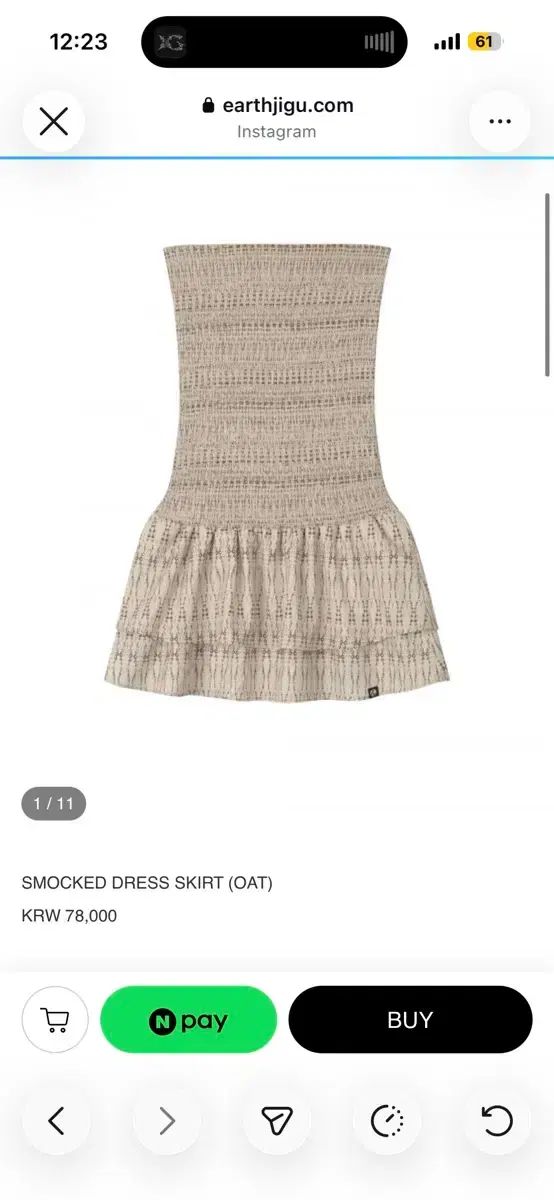Add the dress to the shopping cart
This screenshot has height=1200, width=554.
click(x=55, y=1019)
